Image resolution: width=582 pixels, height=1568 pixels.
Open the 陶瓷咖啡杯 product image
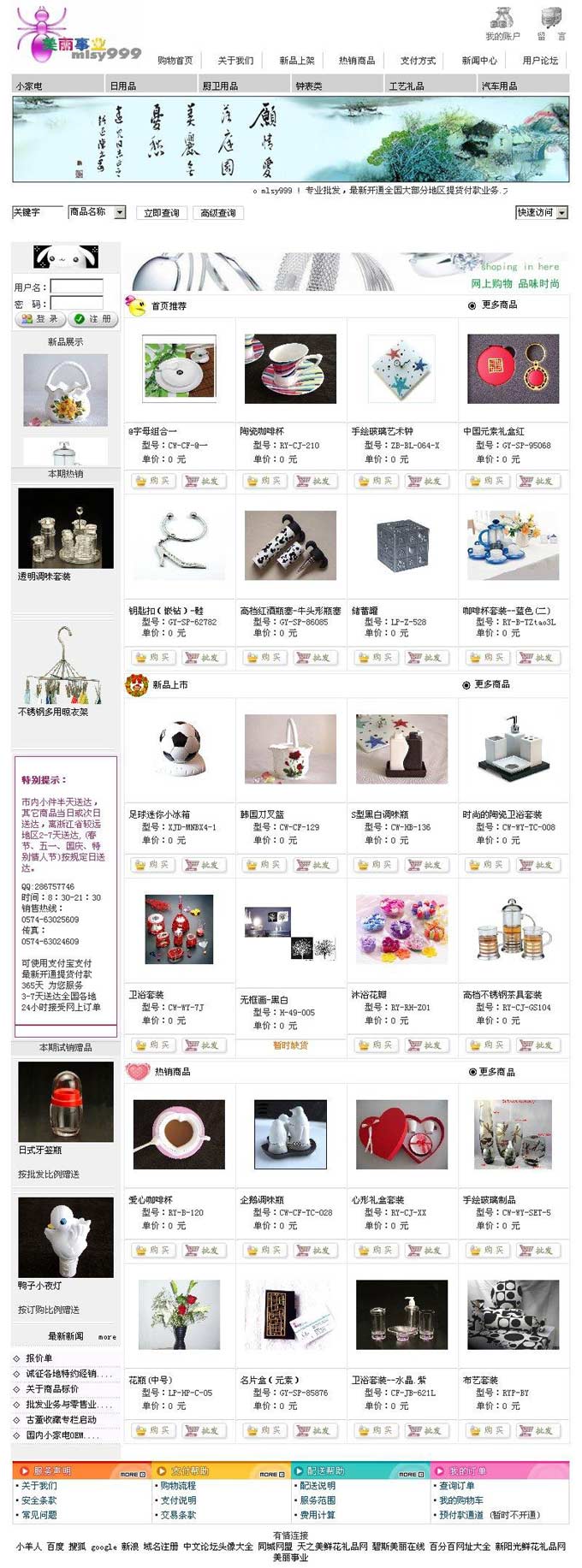[x=290, y=369]
